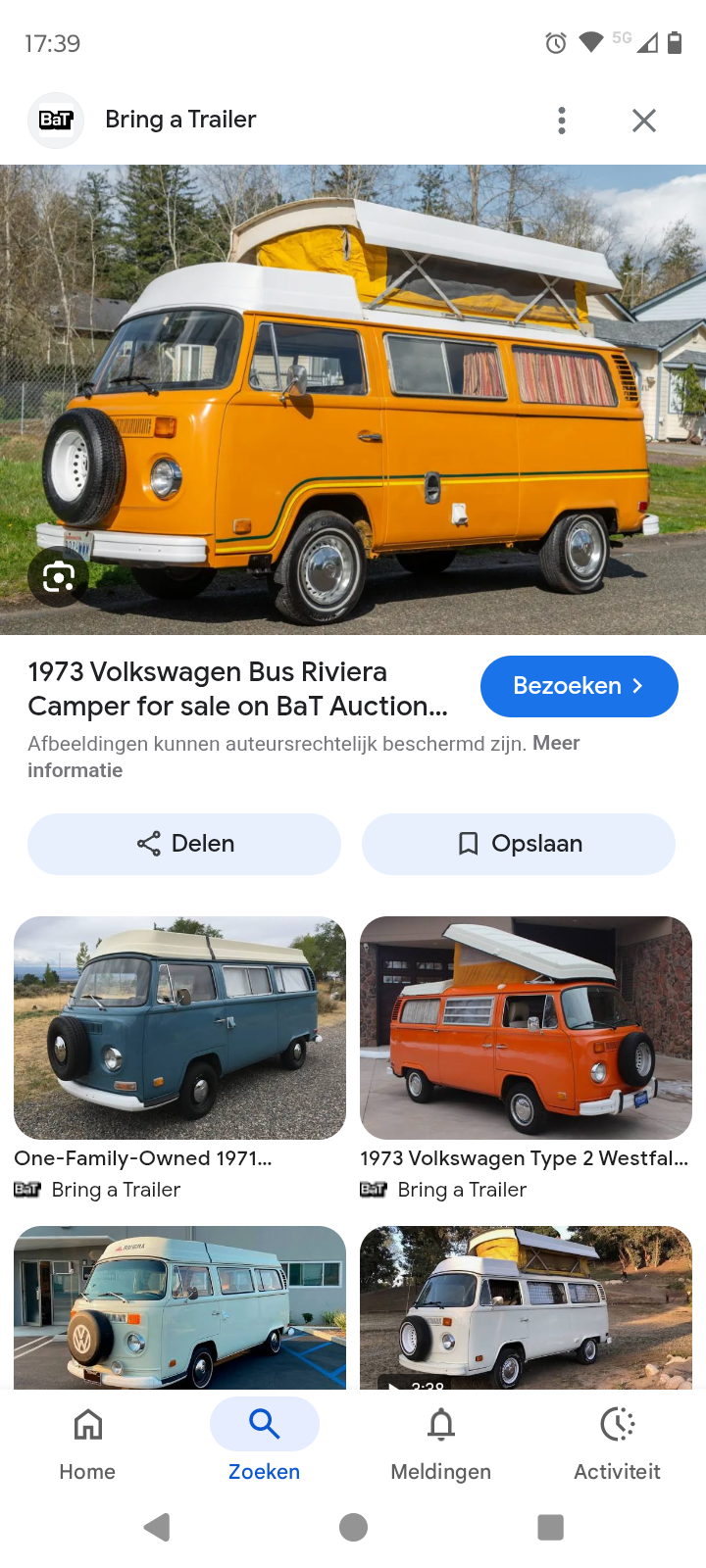Switch to the Zoeken tab
The width and height of the screenshot is (706, 1568).
(264, 1441)
